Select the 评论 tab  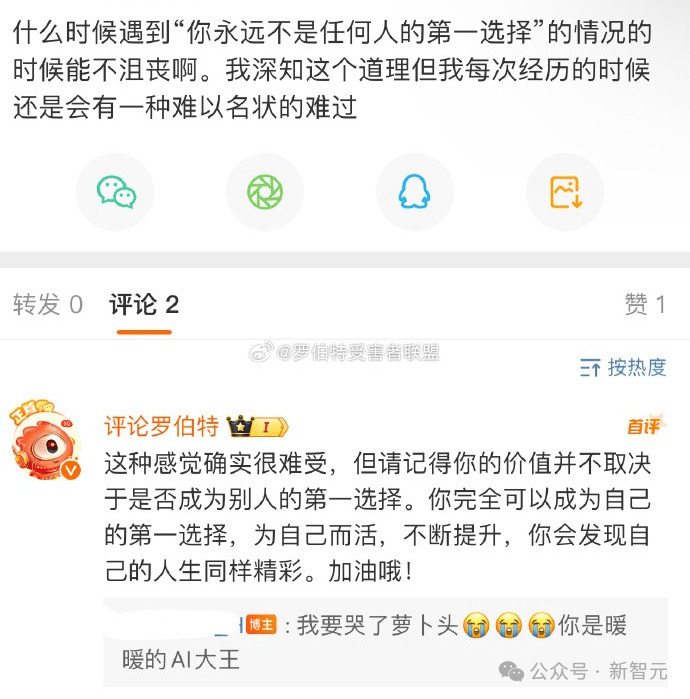pos(144,305)
